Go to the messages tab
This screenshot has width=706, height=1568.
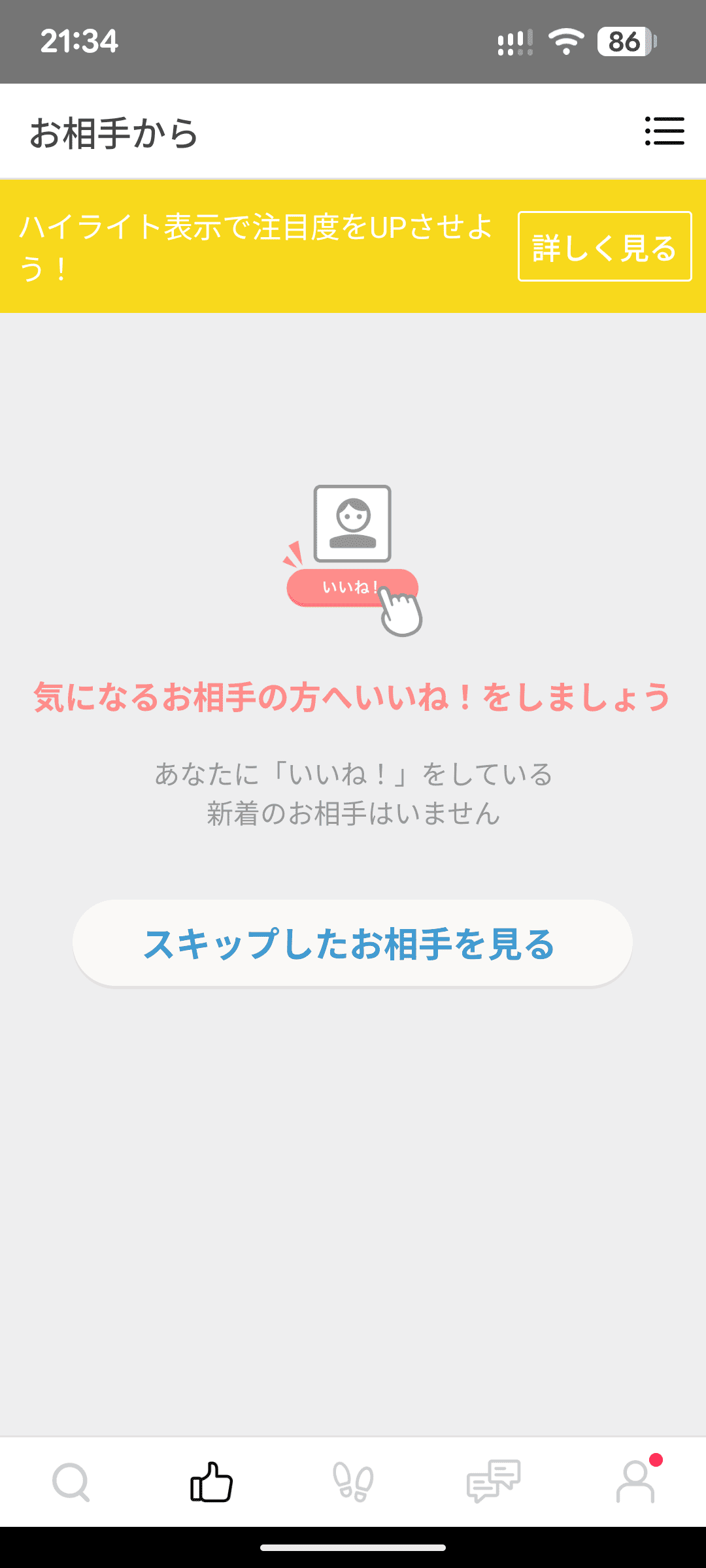[494, 1482]
